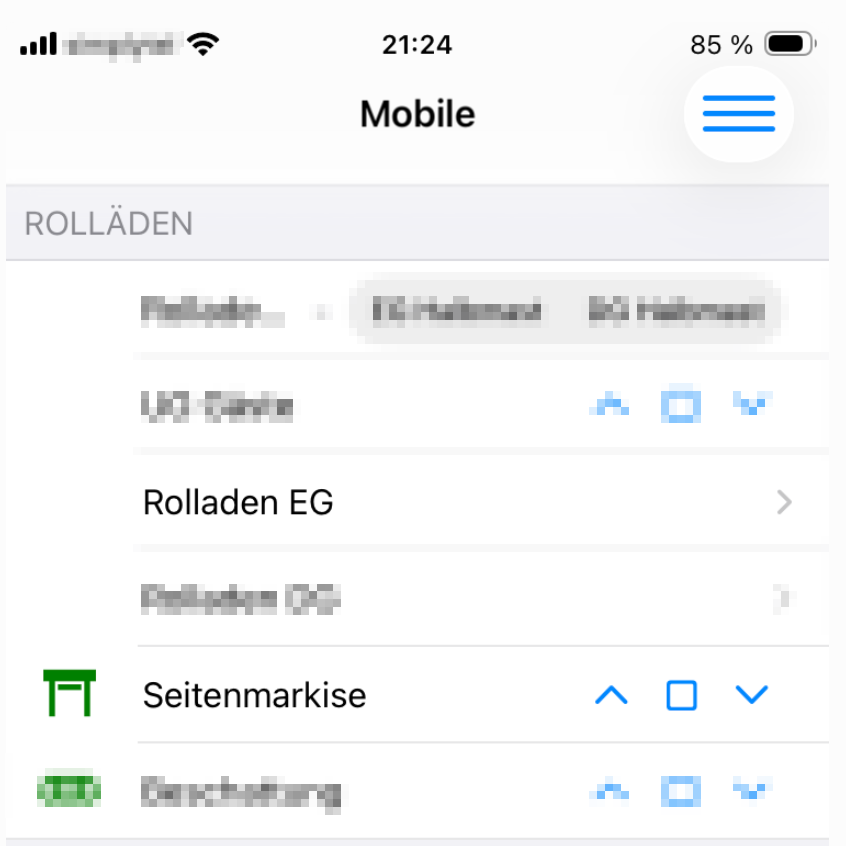Open the hamburger menu

[x=738, y=114]
